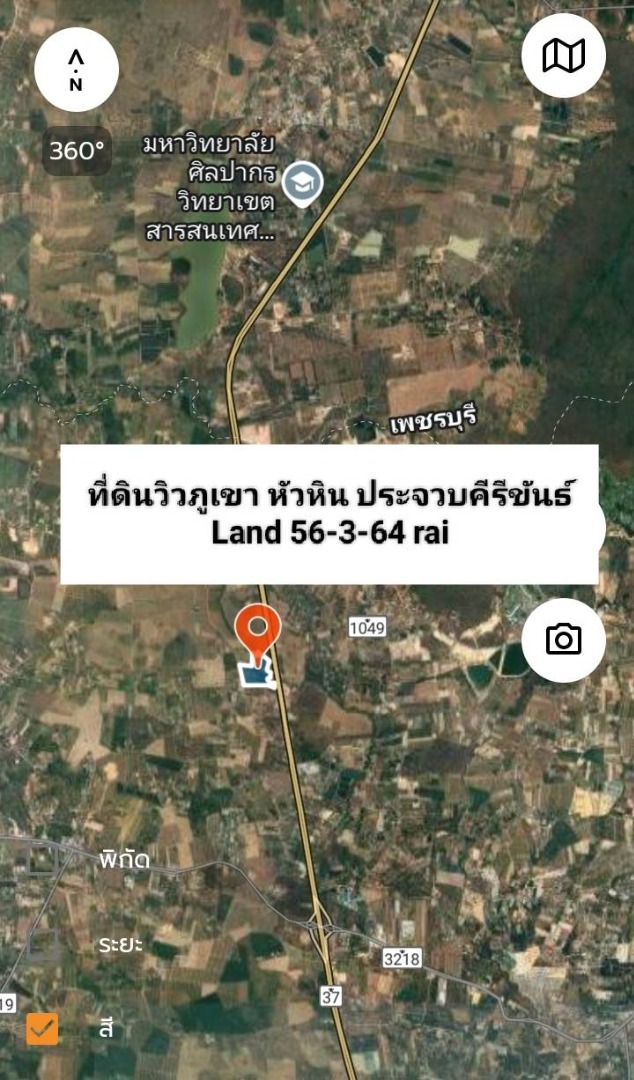This screenshot has height=1080, width=634.
Task: Activate the 360° view button
Action: (78, 152)
